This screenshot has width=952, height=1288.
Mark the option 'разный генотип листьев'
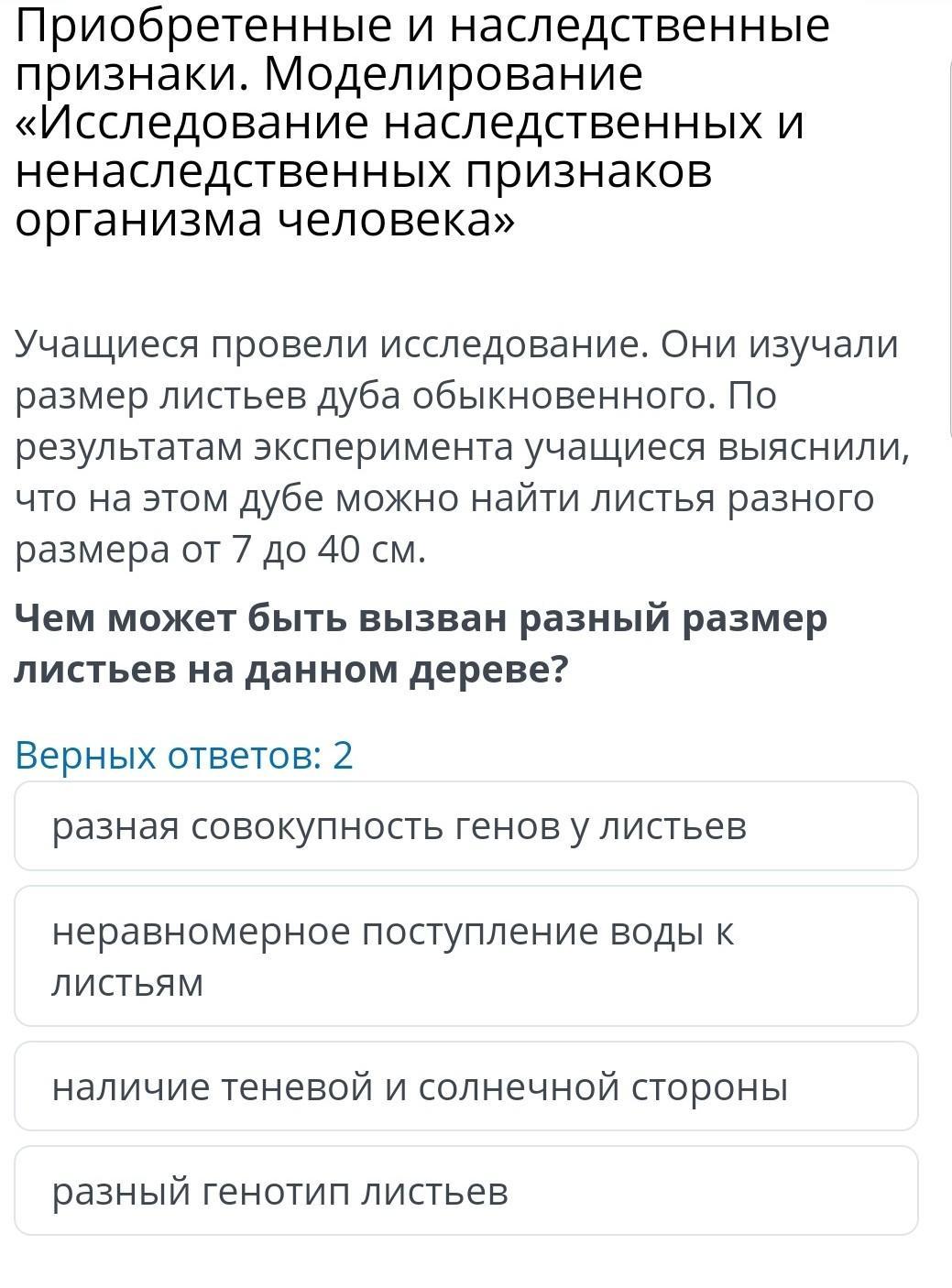pos(465,1190)
